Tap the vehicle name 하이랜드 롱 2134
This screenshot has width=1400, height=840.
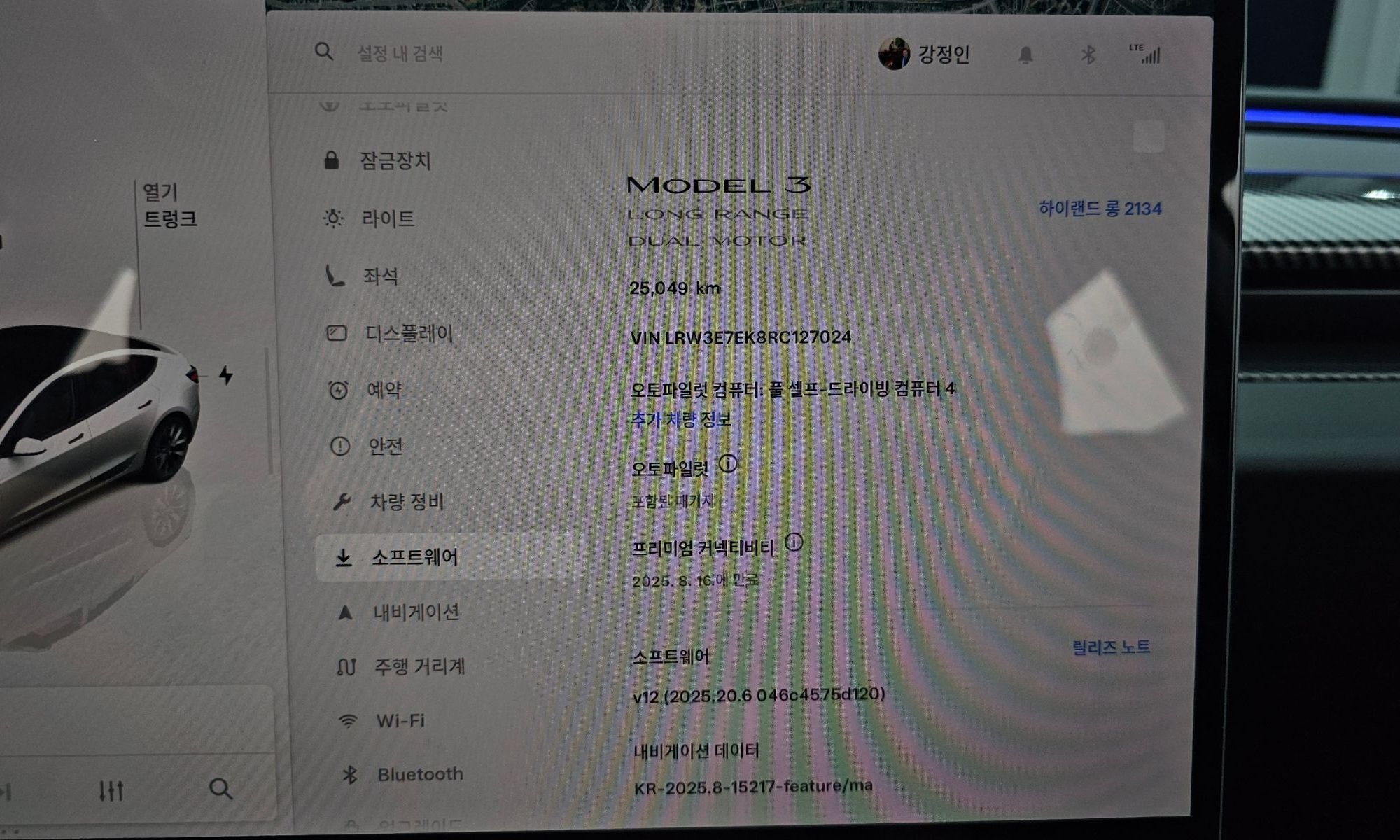1100,209
